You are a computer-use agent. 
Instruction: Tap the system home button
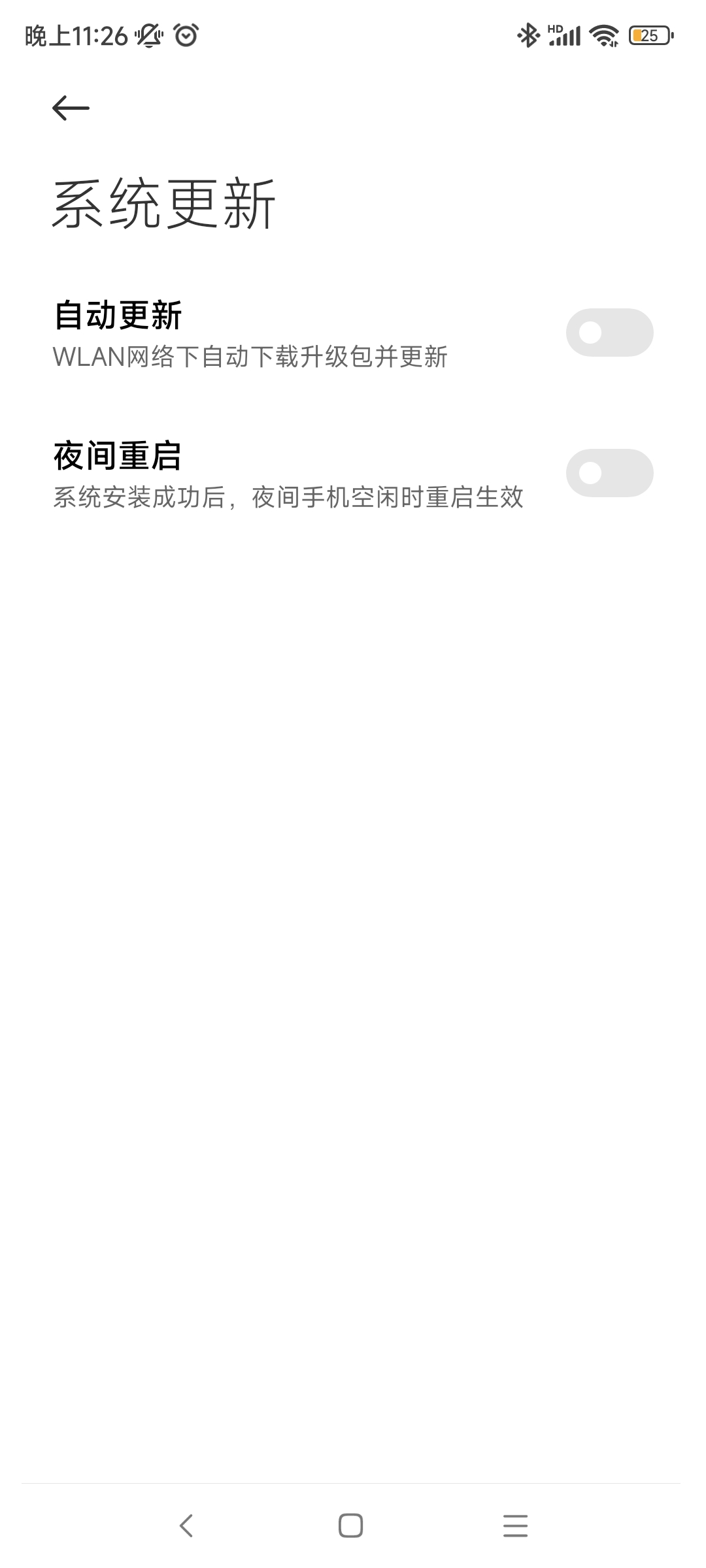[x=350, y=1526]
